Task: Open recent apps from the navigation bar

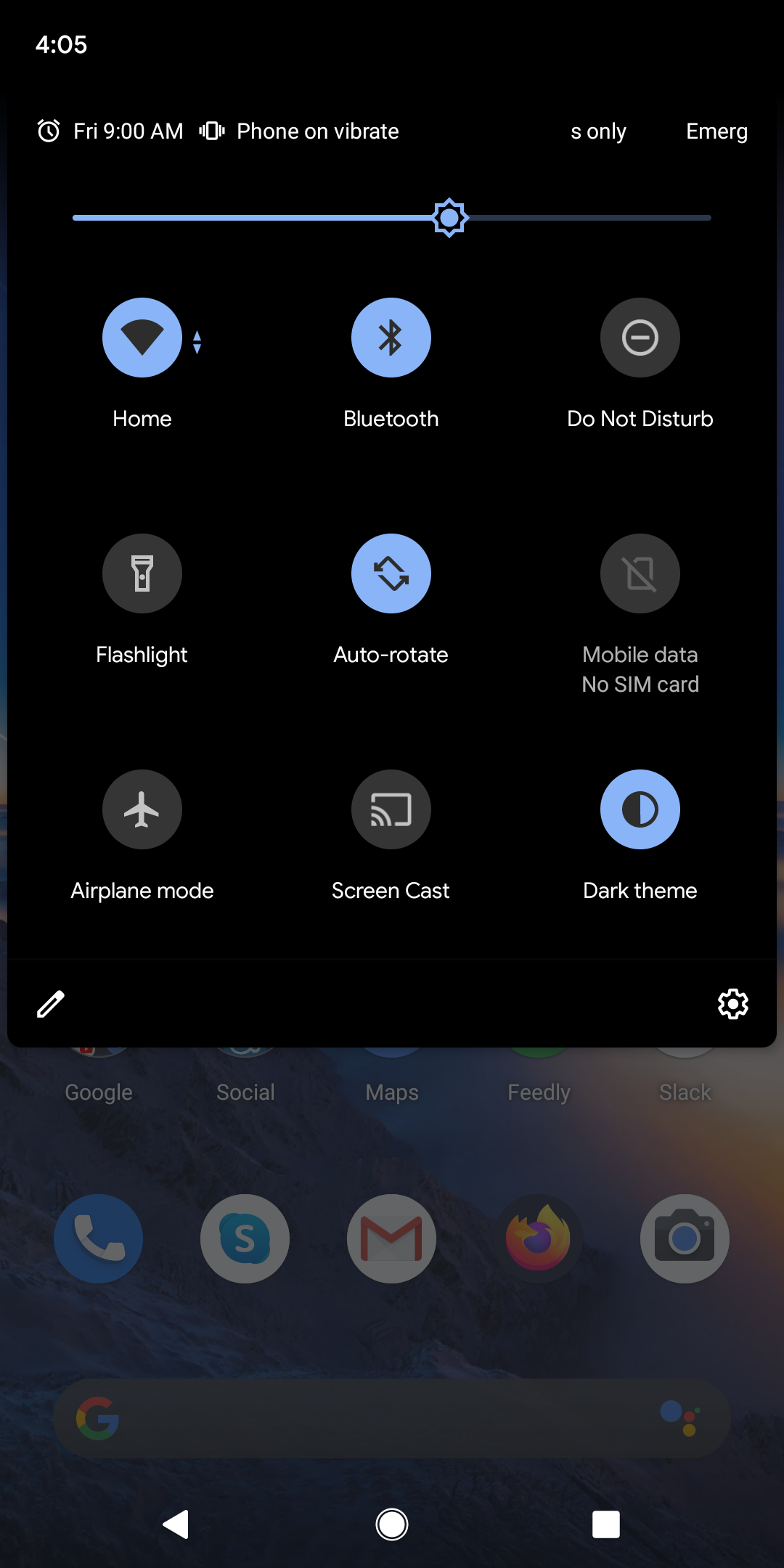Action: [x=606, y=1524]
